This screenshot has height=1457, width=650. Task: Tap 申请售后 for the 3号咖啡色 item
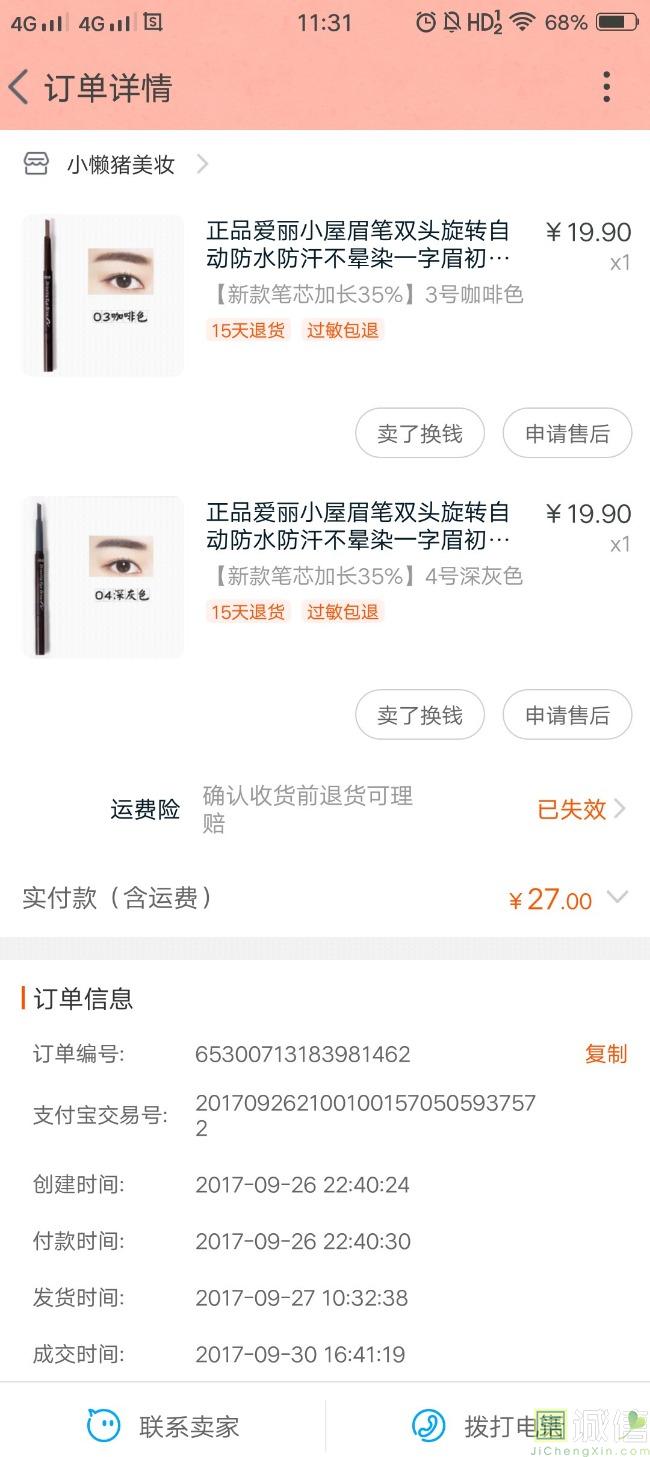coord(567,434)
